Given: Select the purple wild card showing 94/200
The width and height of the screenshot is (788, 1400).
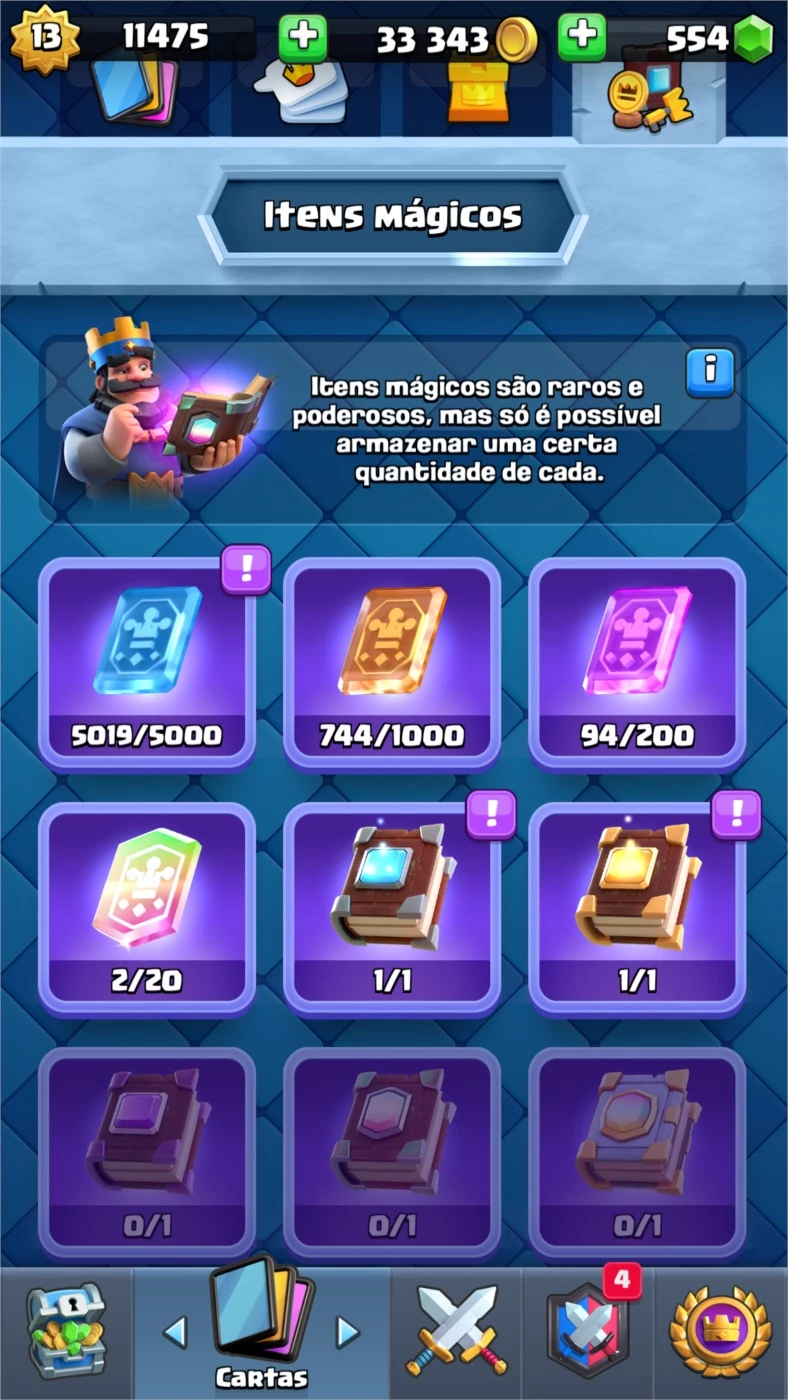Looking at the screenshot, I should 637,664.
